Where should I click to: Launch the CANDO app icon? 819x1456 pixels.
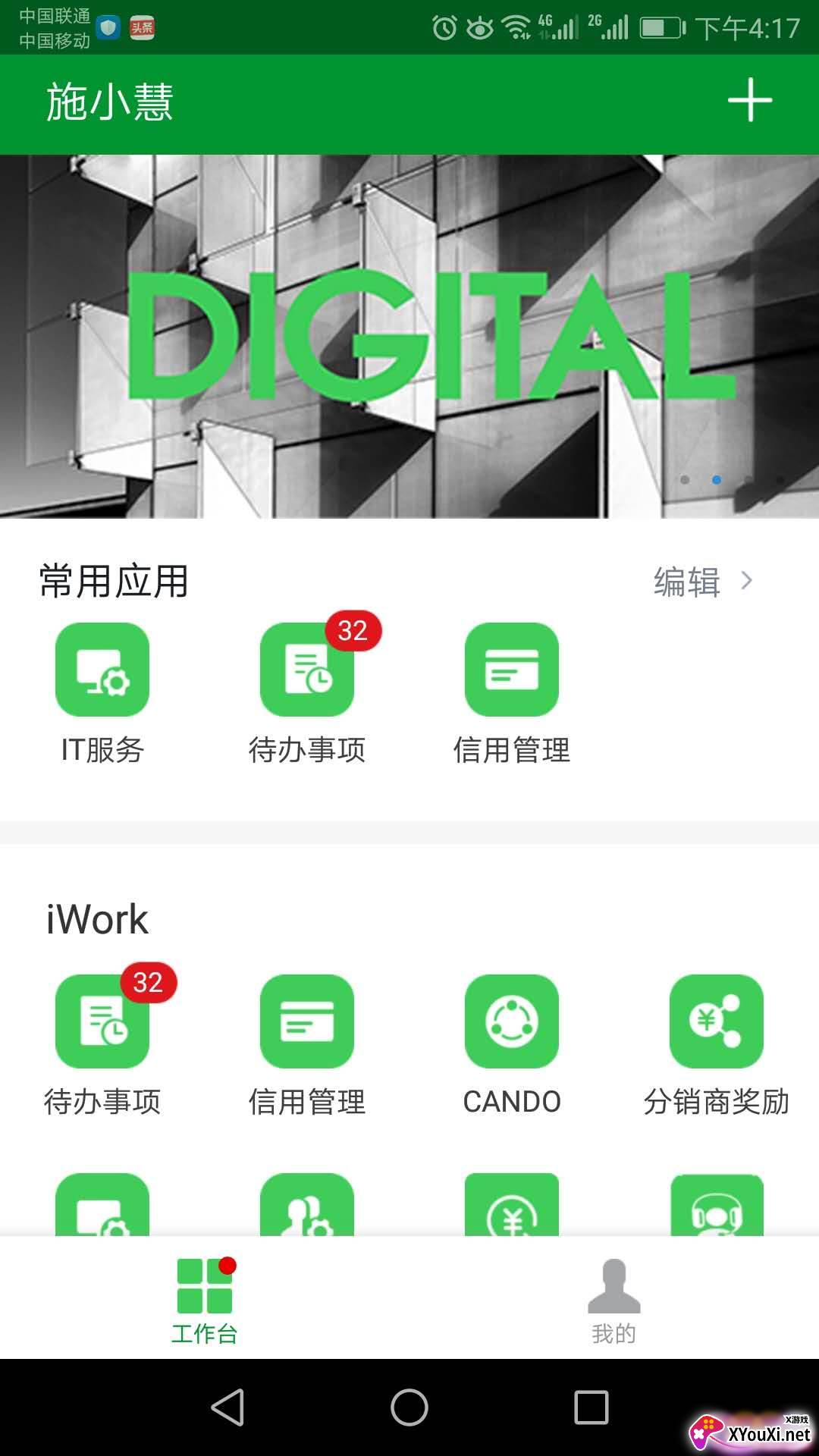[512, 1020]
